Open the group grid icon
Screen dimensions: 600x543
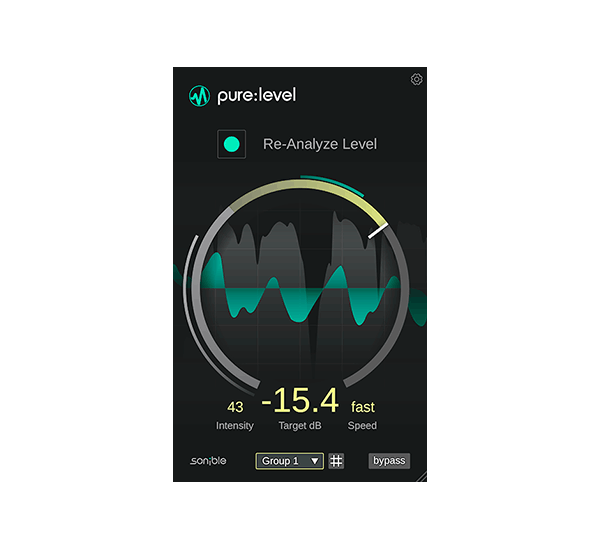[x=336, y=461]
